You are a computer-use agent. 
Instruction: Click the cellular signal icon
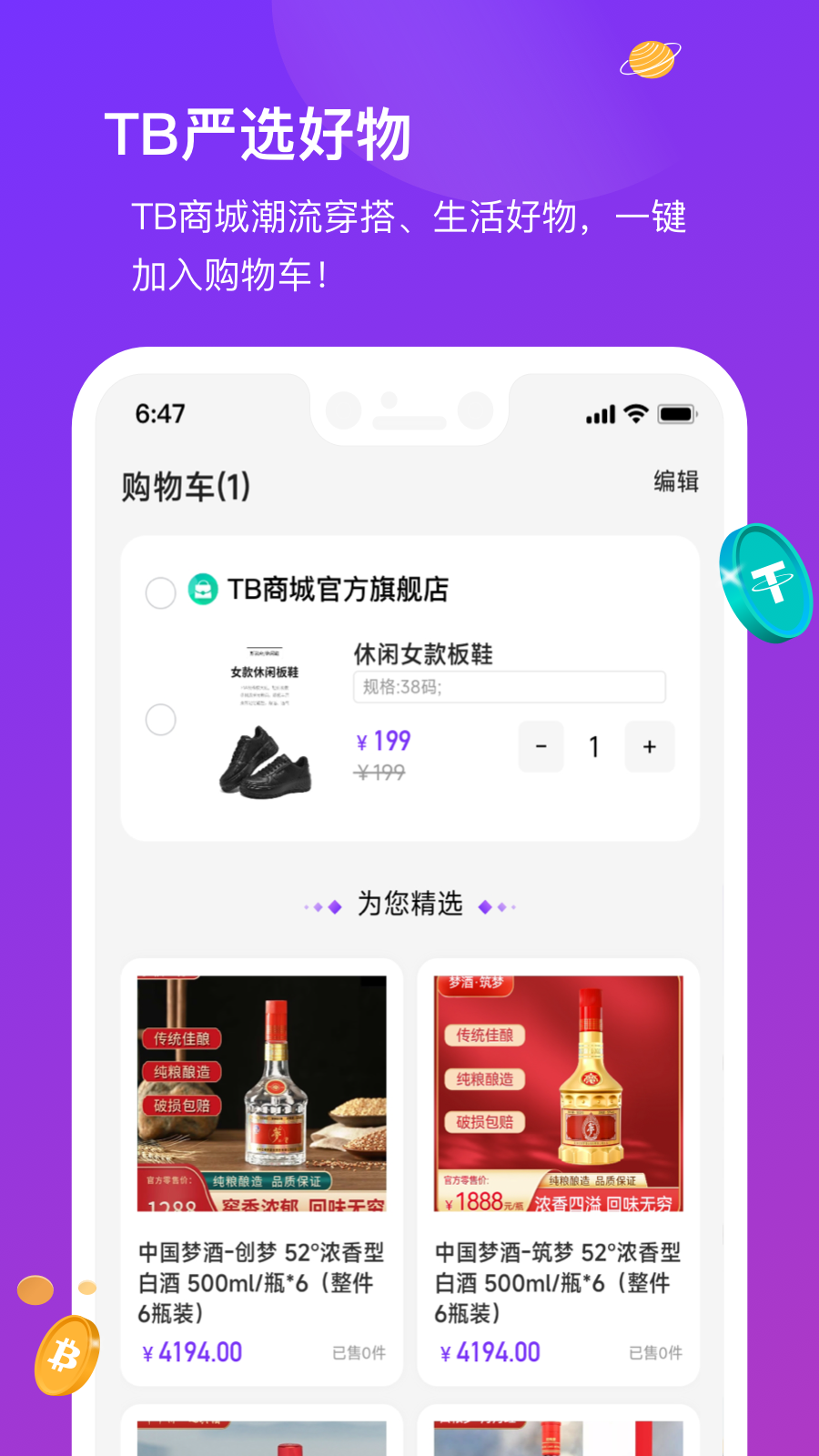click(x=600, y=414)
